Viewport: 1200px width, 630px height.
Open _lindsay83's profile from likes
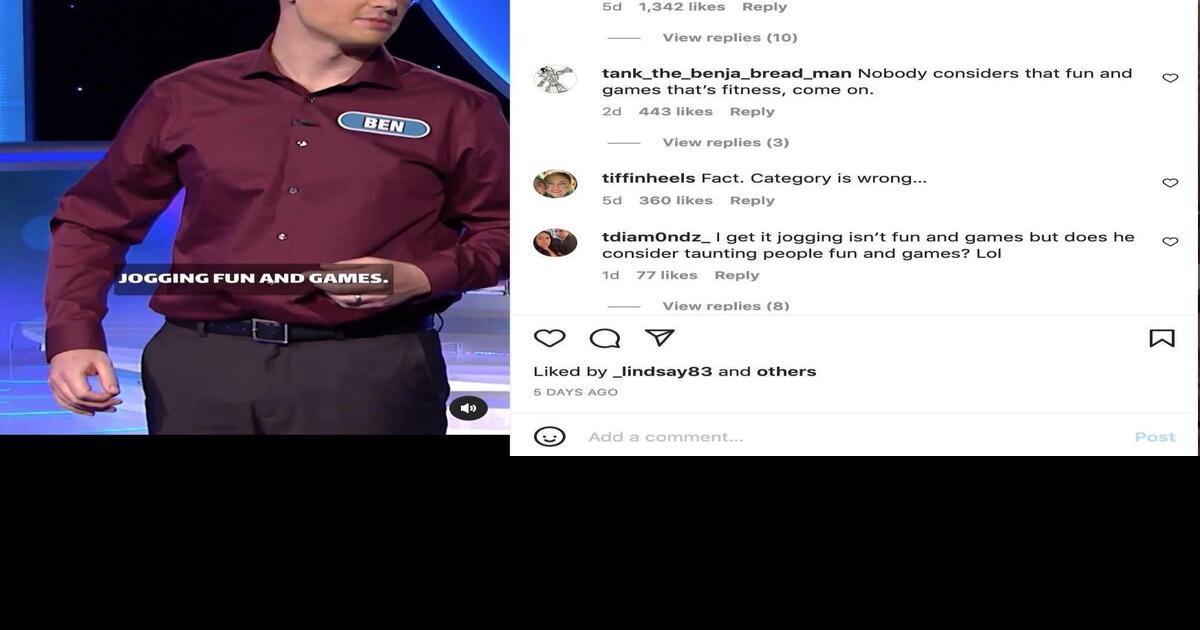point(662,371)
